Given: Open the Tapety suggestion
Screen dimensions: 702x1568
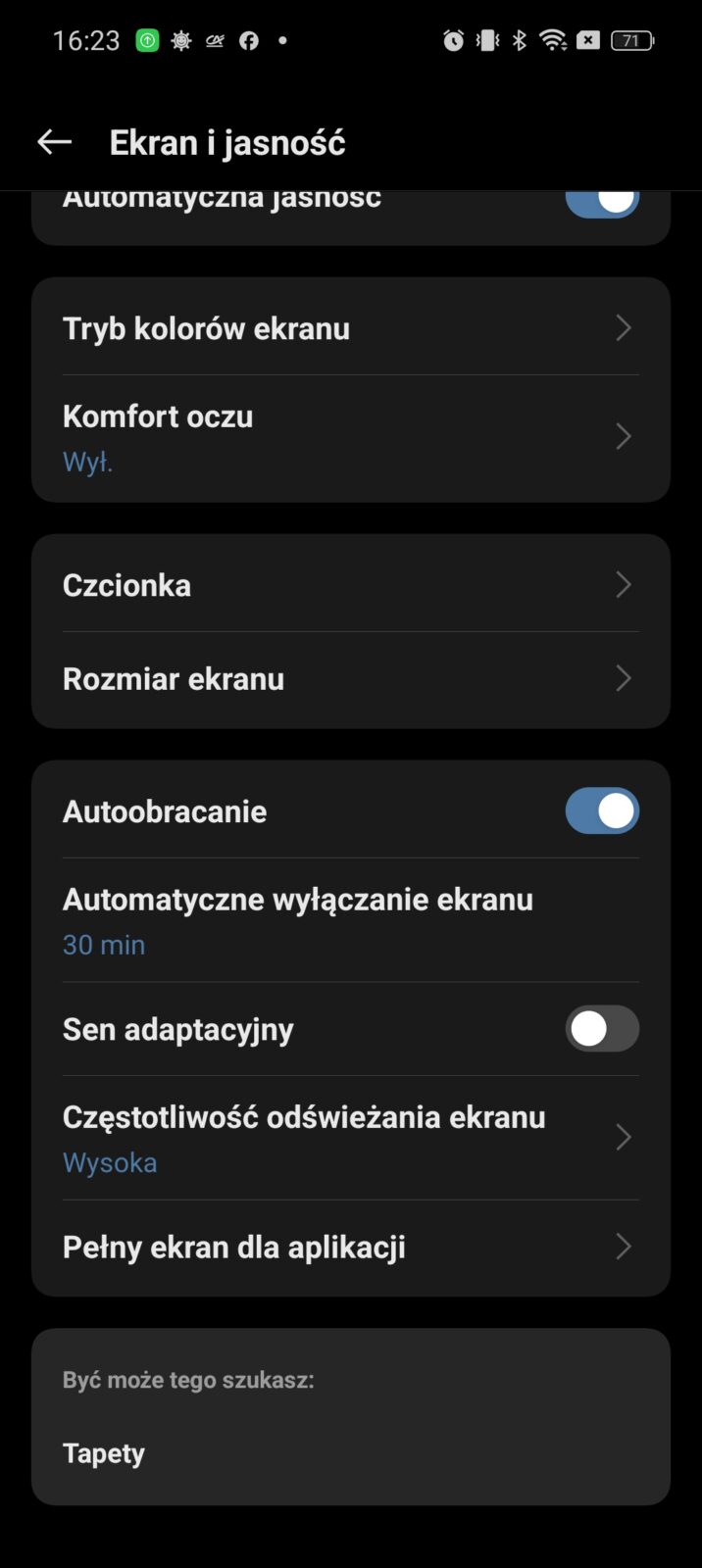Looking at the screenshot, I should click(x=104, y=1453).
